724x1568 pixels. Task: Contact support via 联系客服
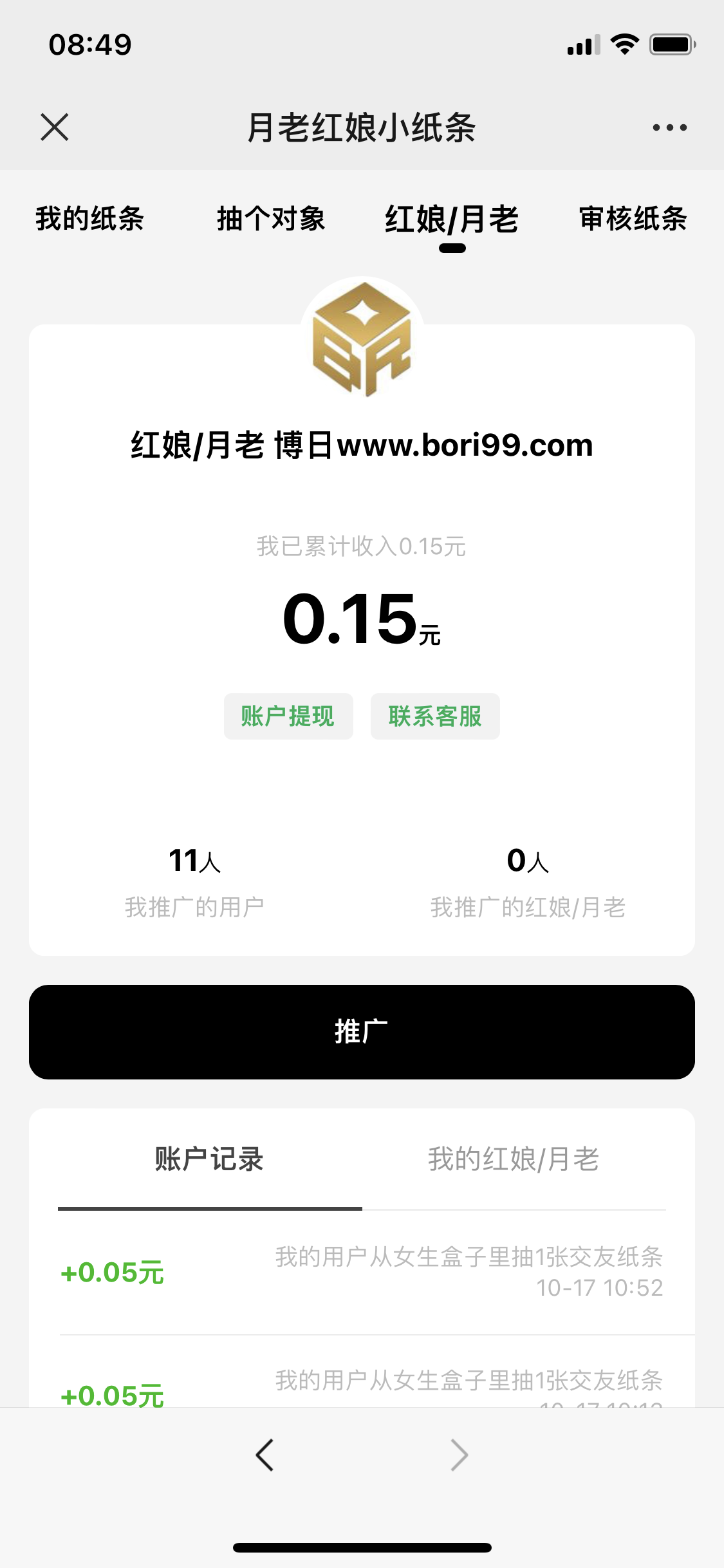pyautogui.click(x=435, y=716)
